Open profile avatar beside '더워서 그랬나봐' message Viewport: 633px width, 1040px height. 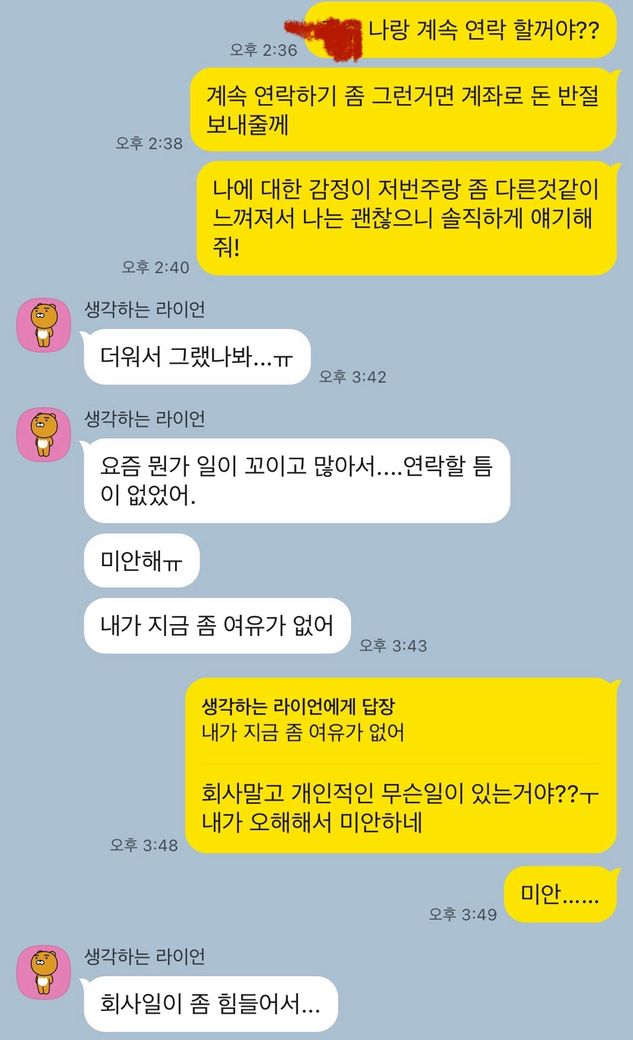[43, 325]
